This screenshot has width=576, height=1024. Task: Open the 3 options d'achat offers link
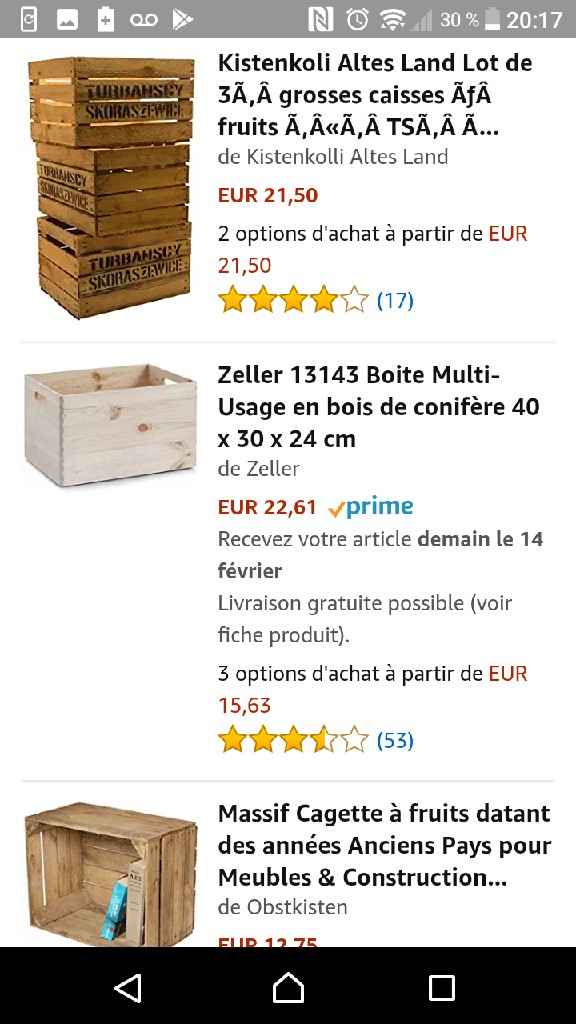[x=373, y=689]
